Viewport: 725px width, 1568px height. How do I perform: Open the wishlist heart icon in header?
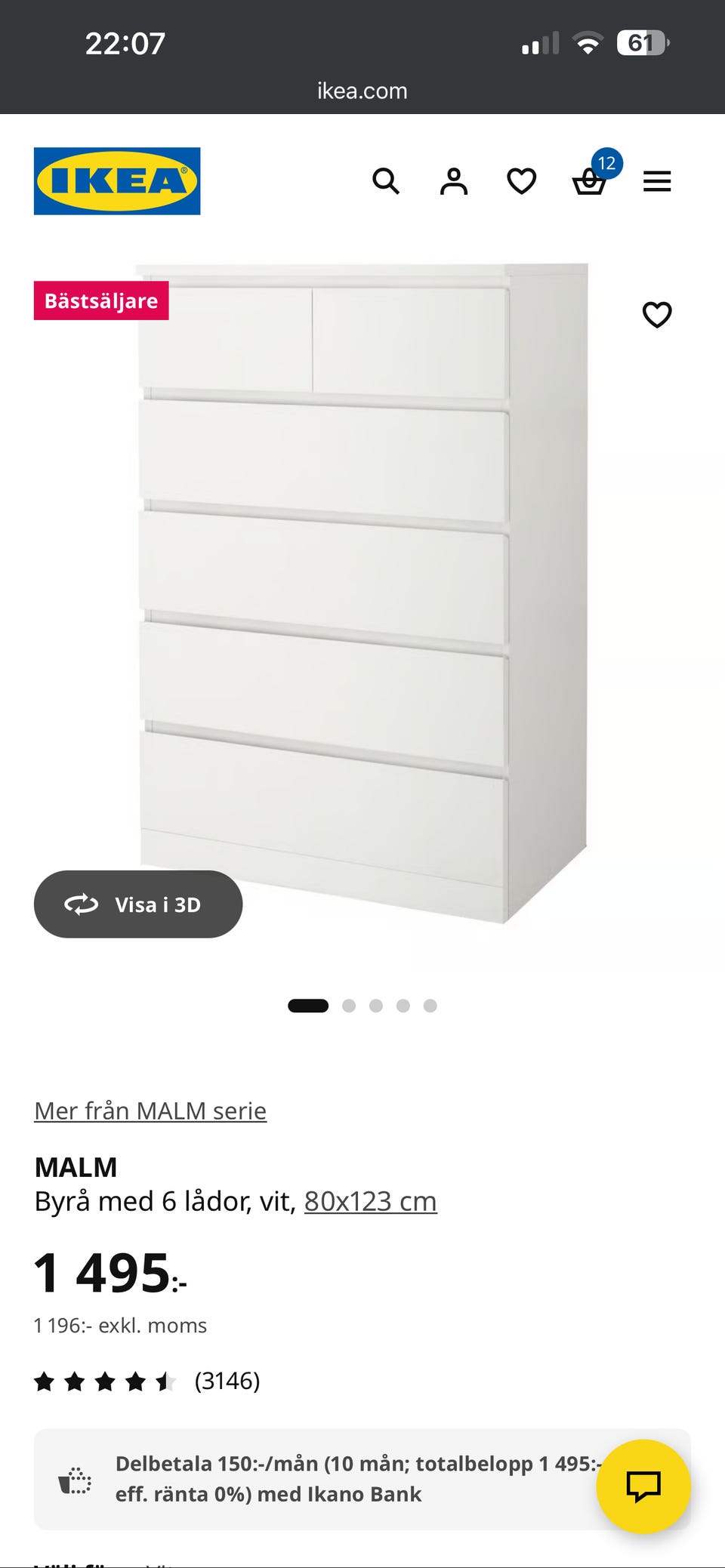point(522,181)
